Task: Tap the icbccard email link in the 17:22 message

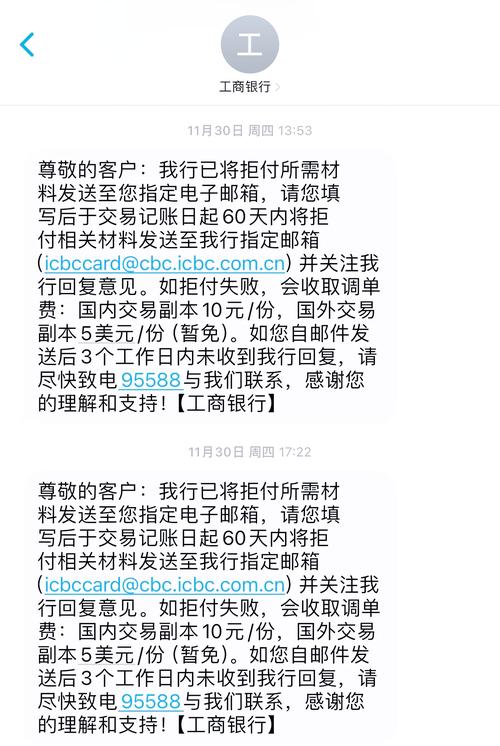Action: tap(165, 585)
